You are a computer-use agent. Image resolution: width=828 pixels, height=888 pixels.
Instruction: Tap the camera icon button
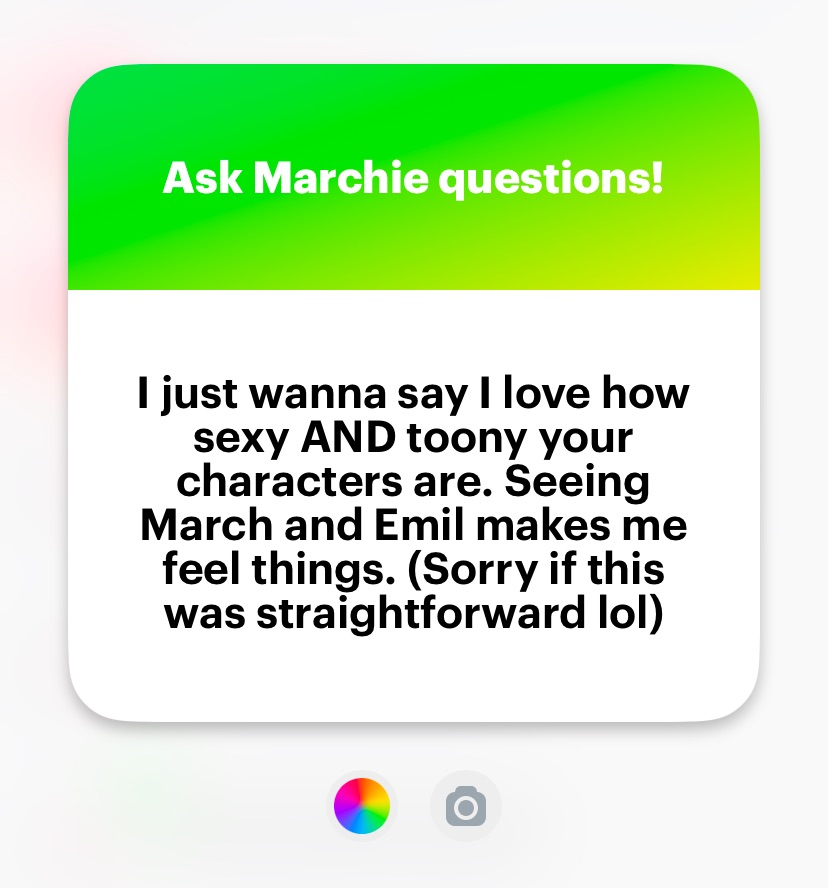coord(465,806)
